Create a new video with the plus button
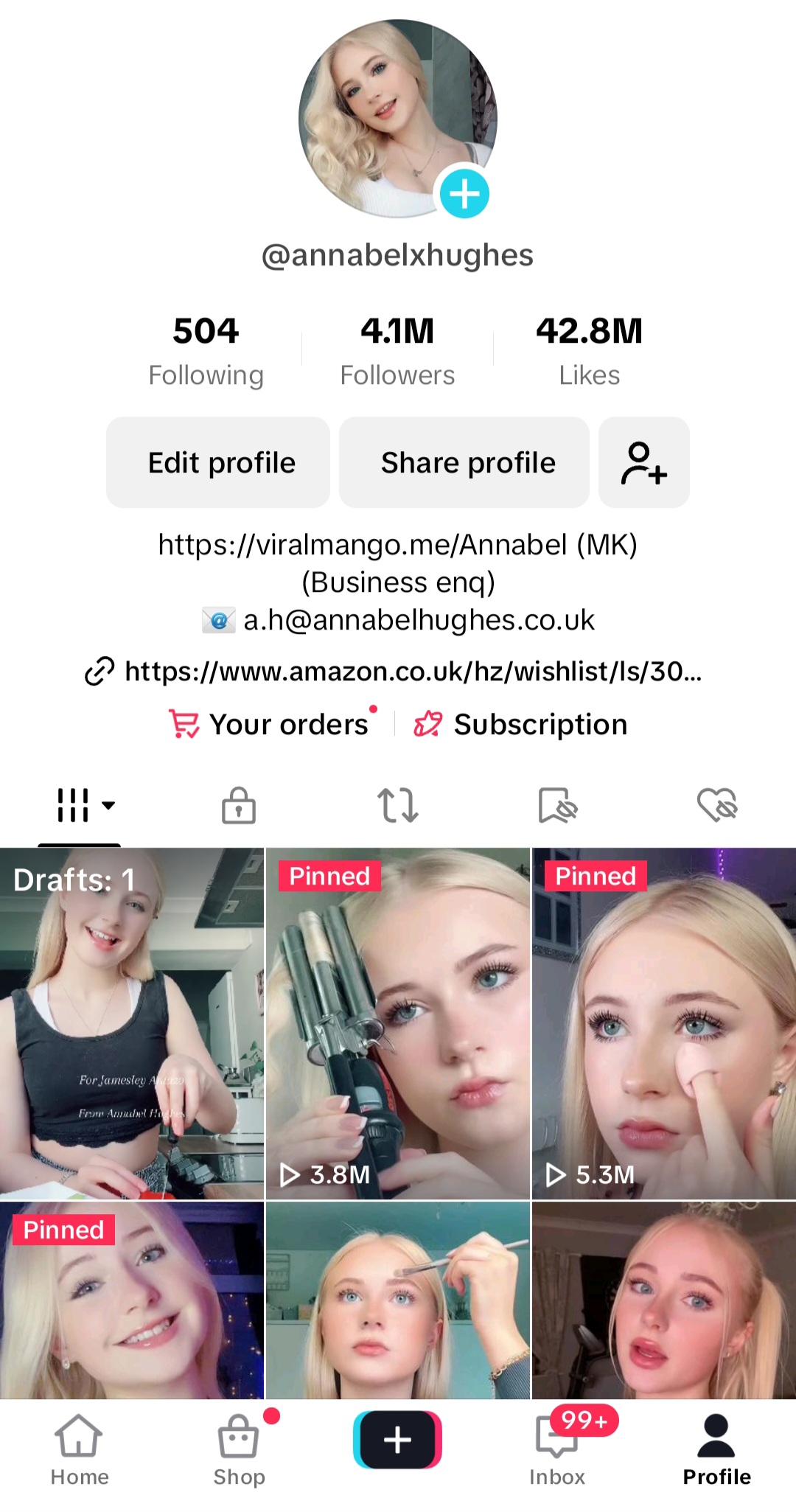 pos(397,1440)
